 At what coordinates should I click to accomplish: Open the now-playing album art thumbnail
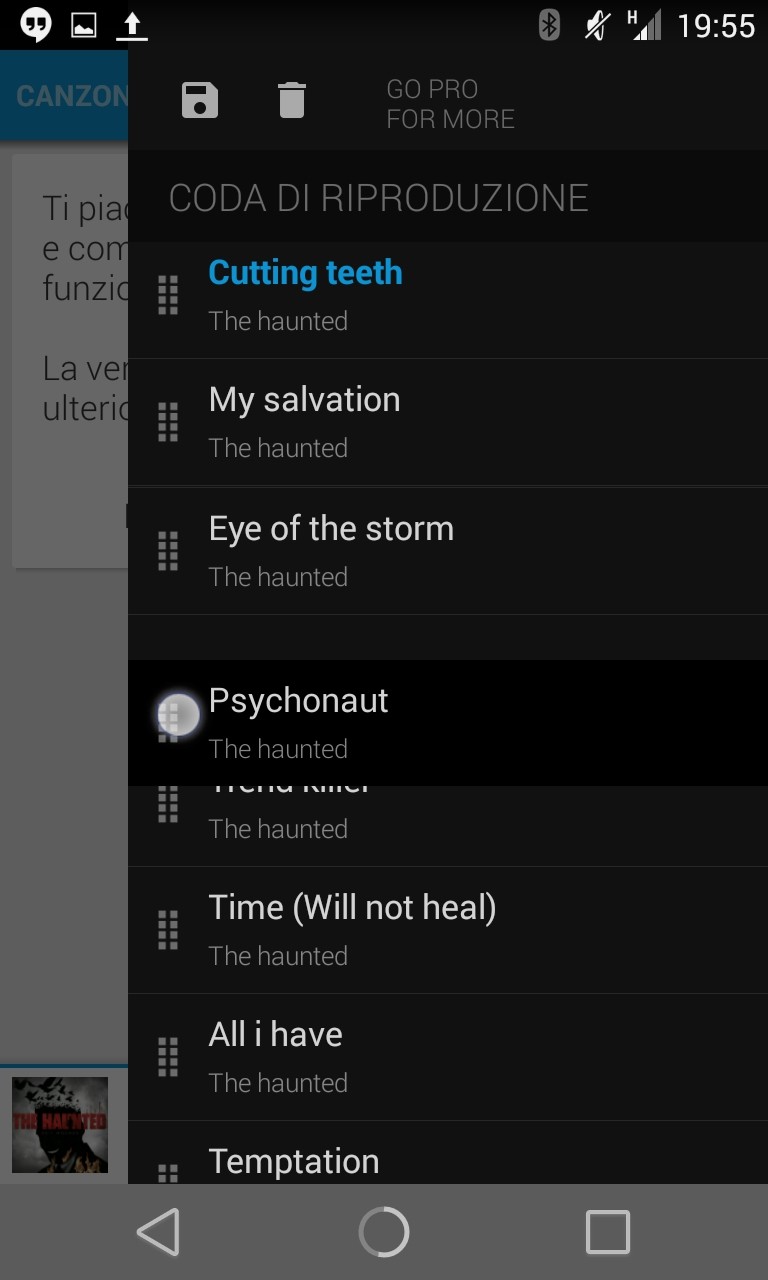point(60,1124)
